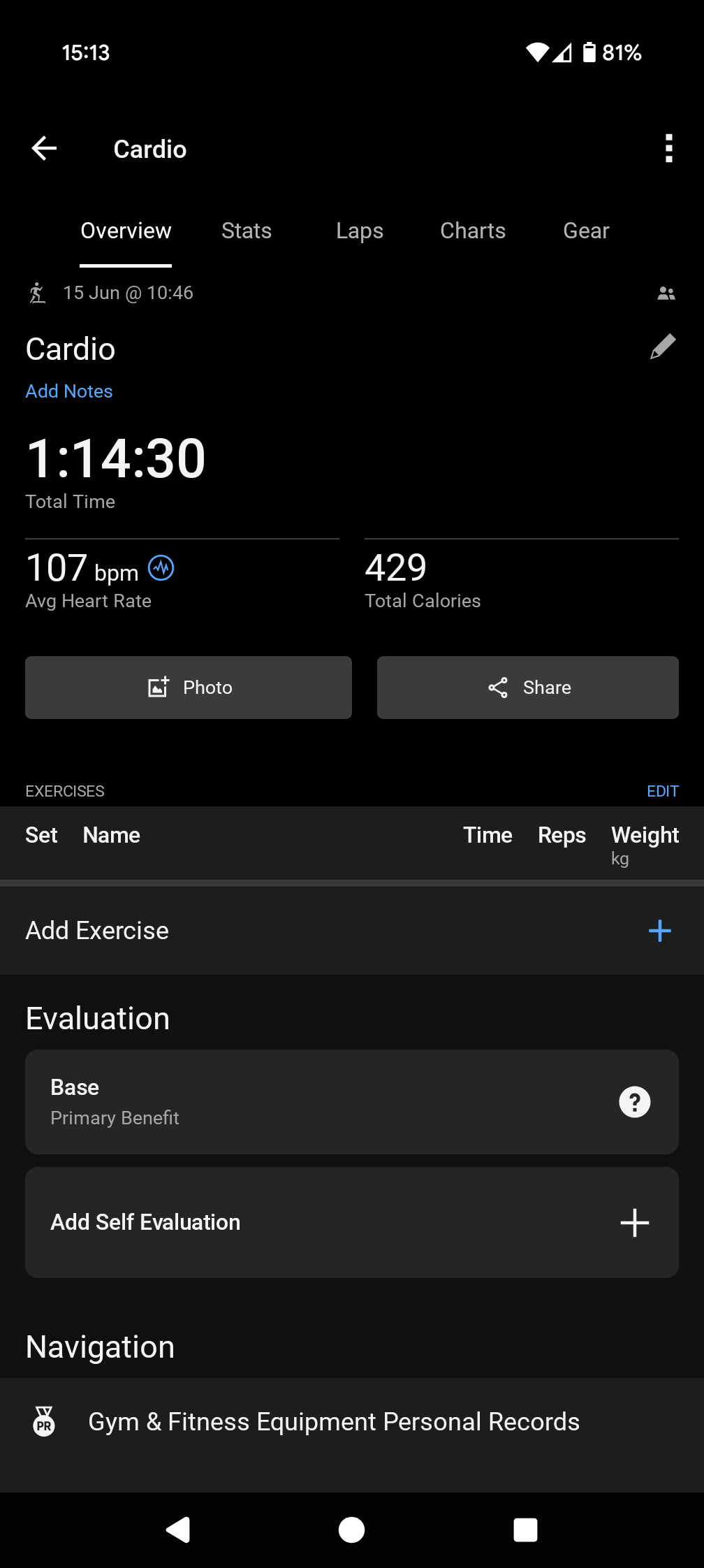Tap the Add Notes link

click(x=69, y=391)
